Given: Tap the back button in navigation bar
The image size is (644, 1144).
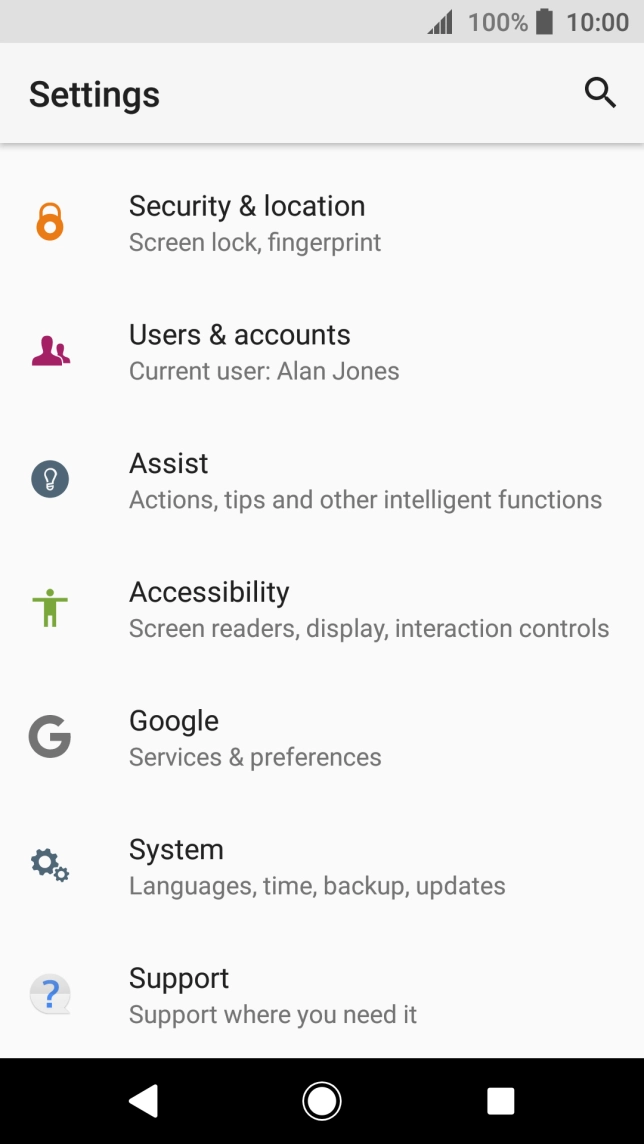Looking at the screenshot, I should tap(144, 1101).
